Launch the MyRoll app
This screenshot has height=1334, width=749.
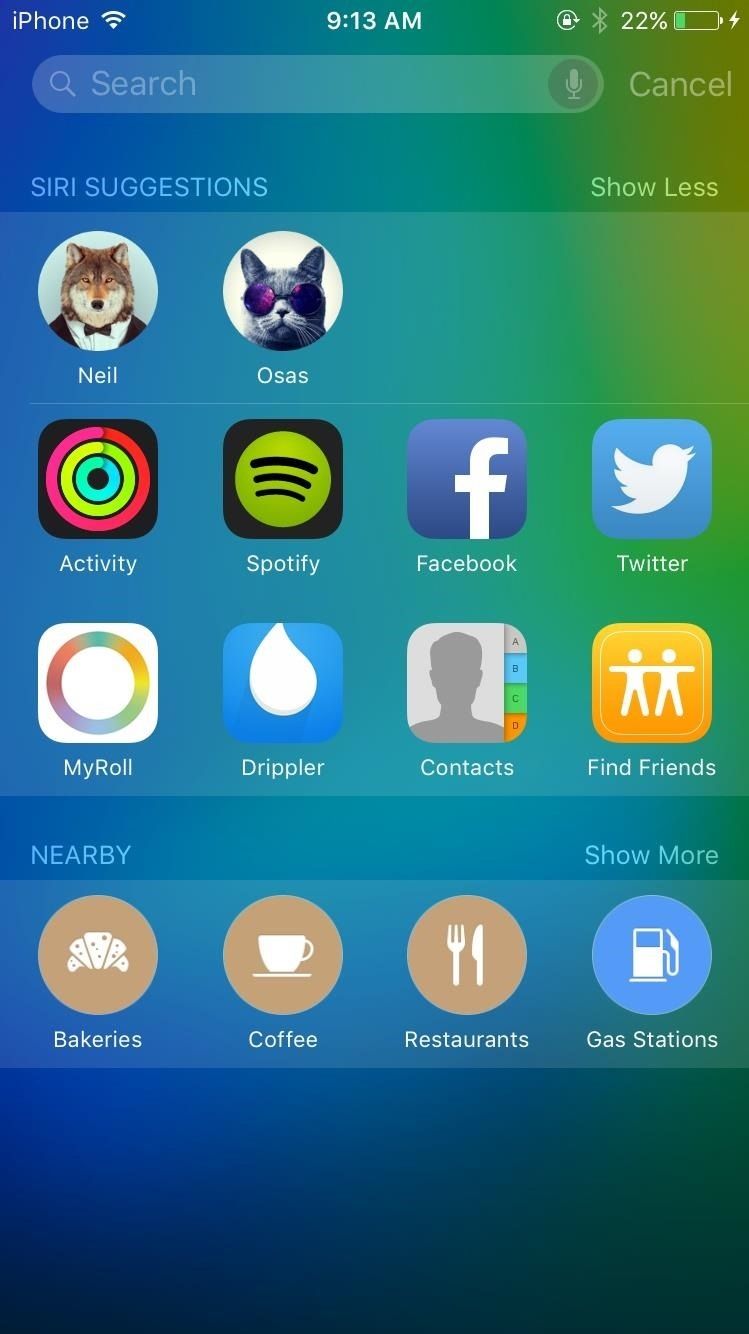98,682
